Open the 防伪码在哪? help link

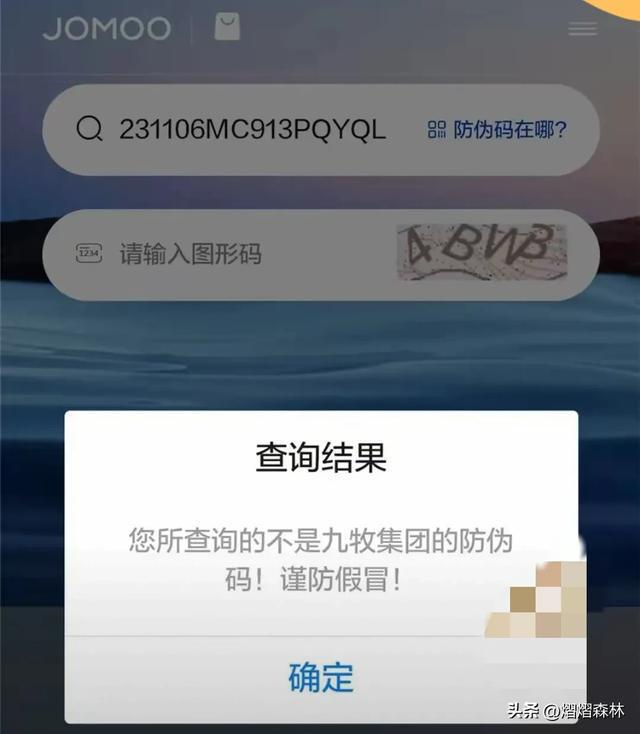[x=498, y=130]
